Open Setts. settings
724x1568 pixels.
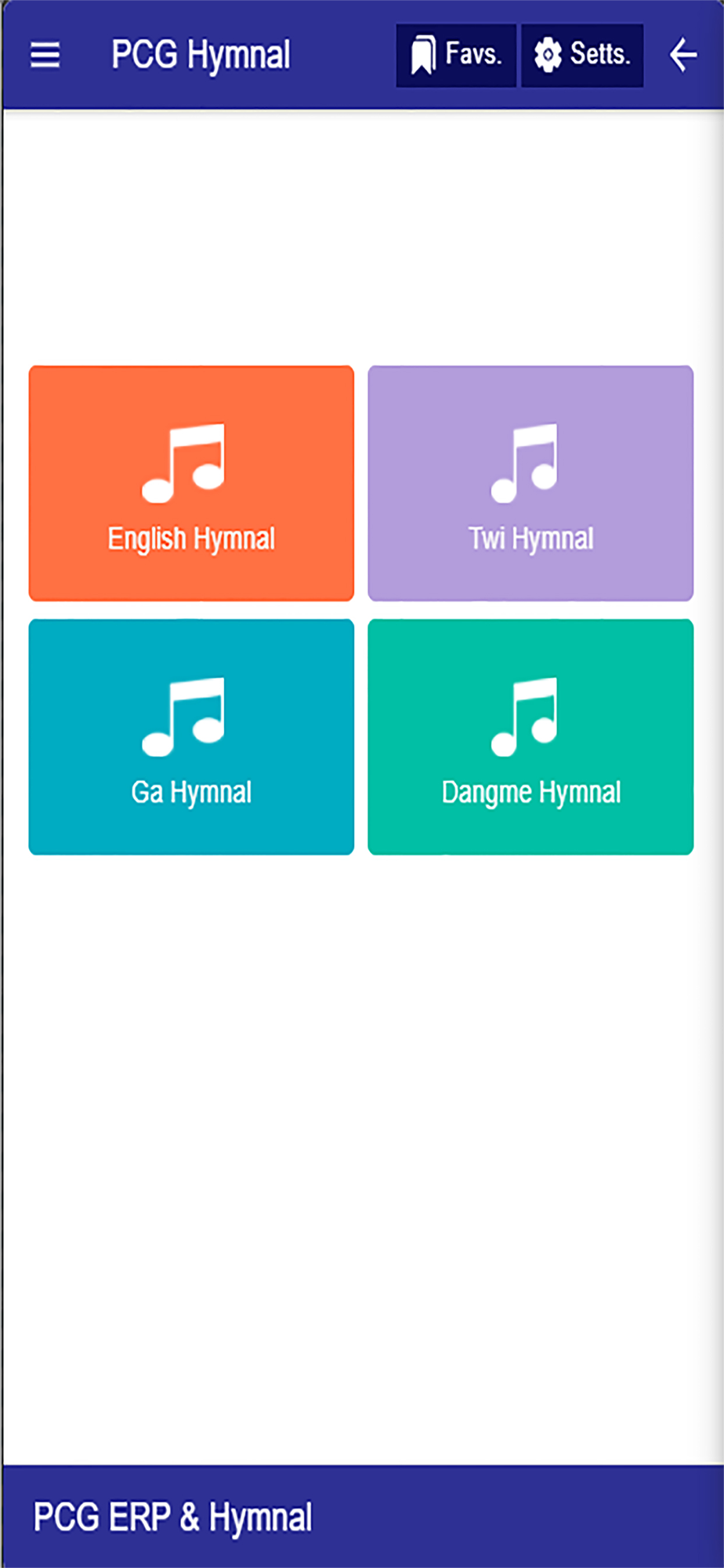point(582,55)
